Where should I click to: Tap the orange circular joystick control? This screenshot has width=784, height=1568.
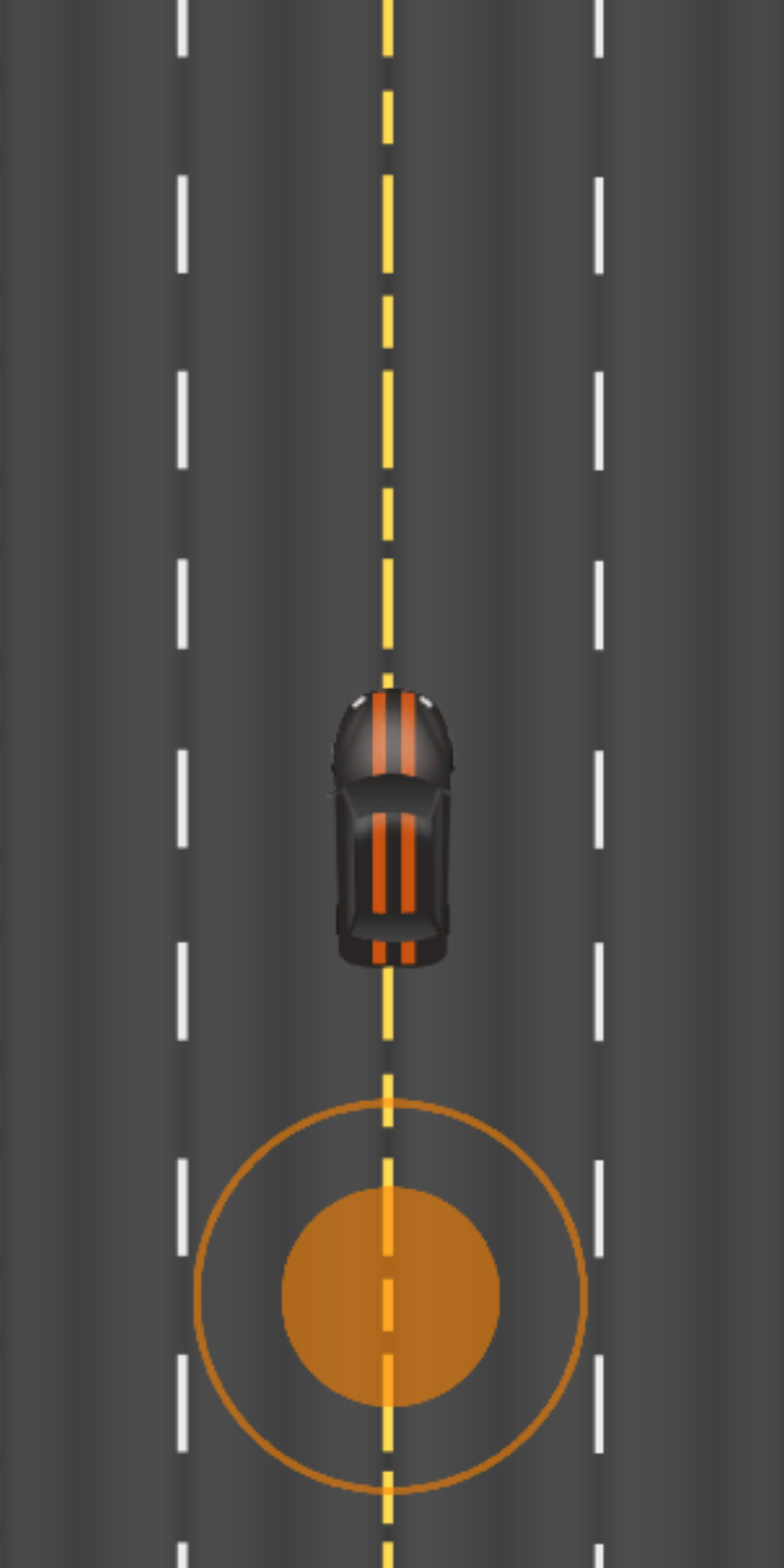(390, 1297)
